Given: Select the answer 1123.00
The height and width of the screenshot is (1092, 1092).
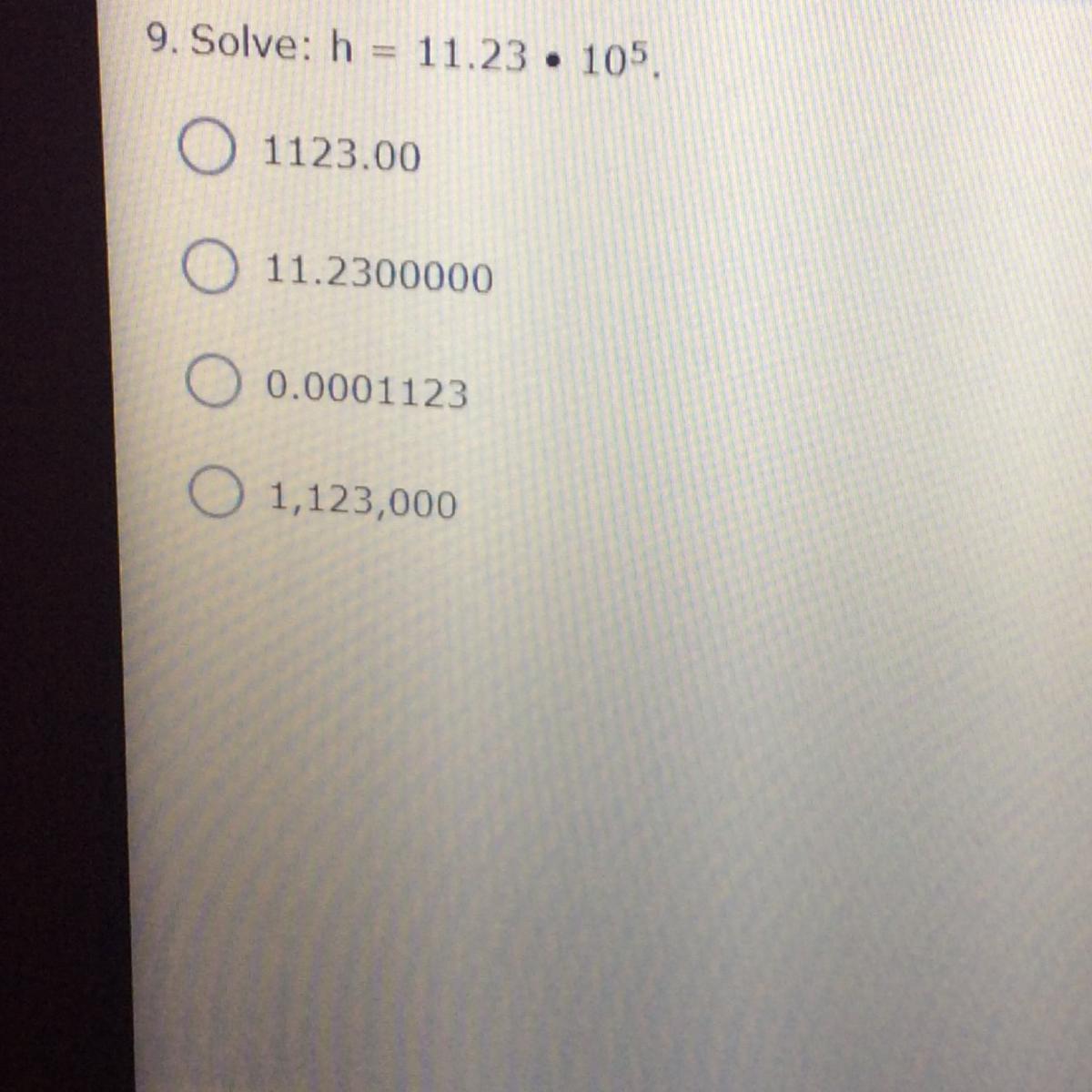Looking at the screenshot, I should (207, 150).
